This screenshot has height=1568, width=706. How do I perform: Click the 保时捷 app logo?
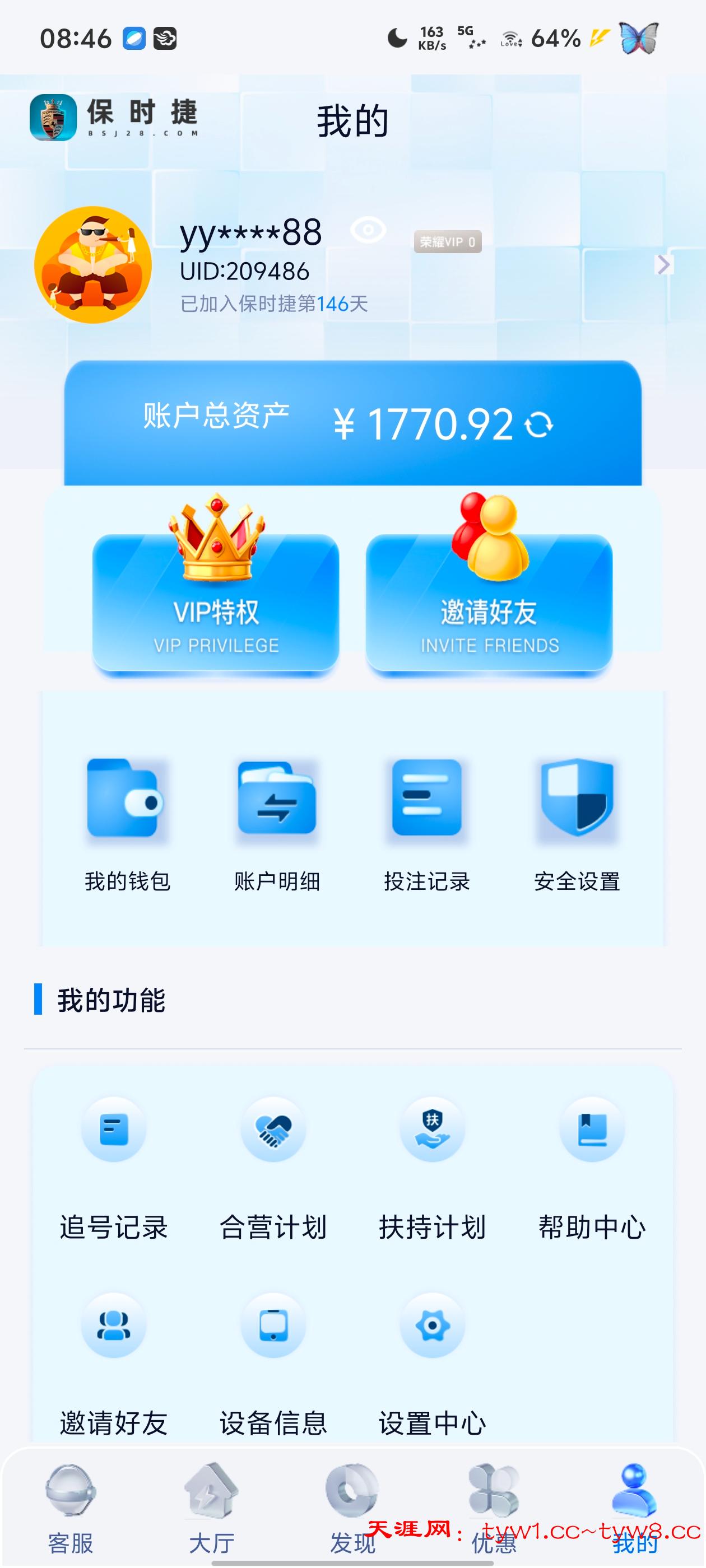[x=54, y=116]
